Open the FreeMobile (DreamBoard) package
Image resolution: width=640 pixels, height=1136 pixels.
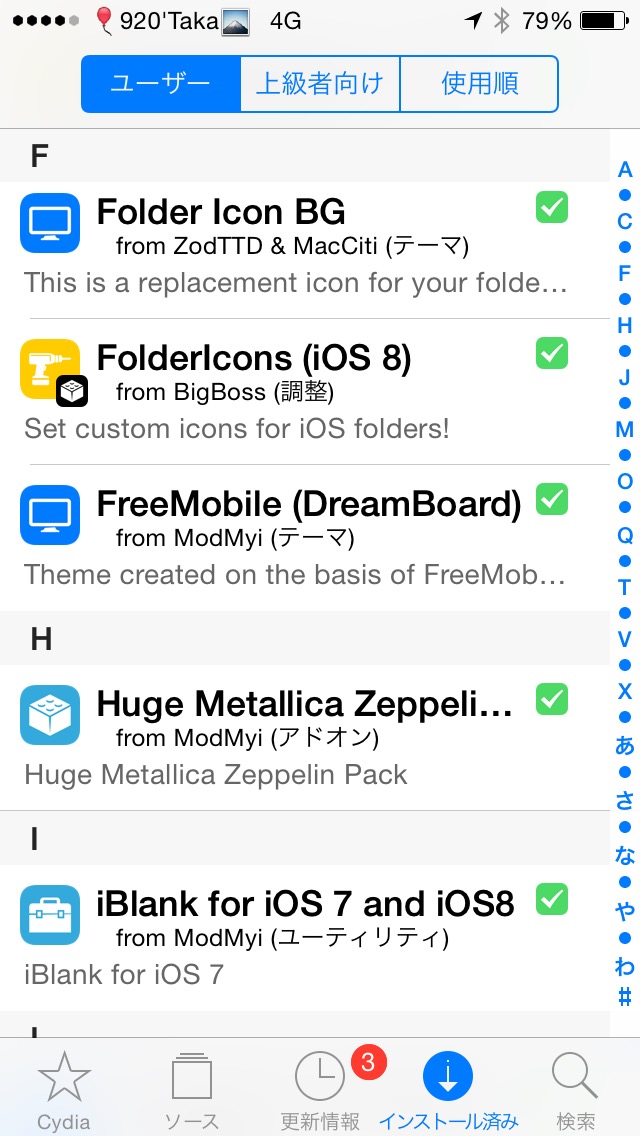(304, 538)
